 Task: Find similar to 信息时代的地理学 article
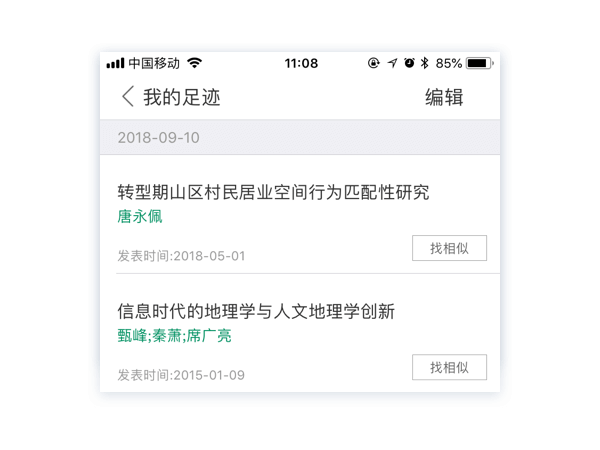449,367
